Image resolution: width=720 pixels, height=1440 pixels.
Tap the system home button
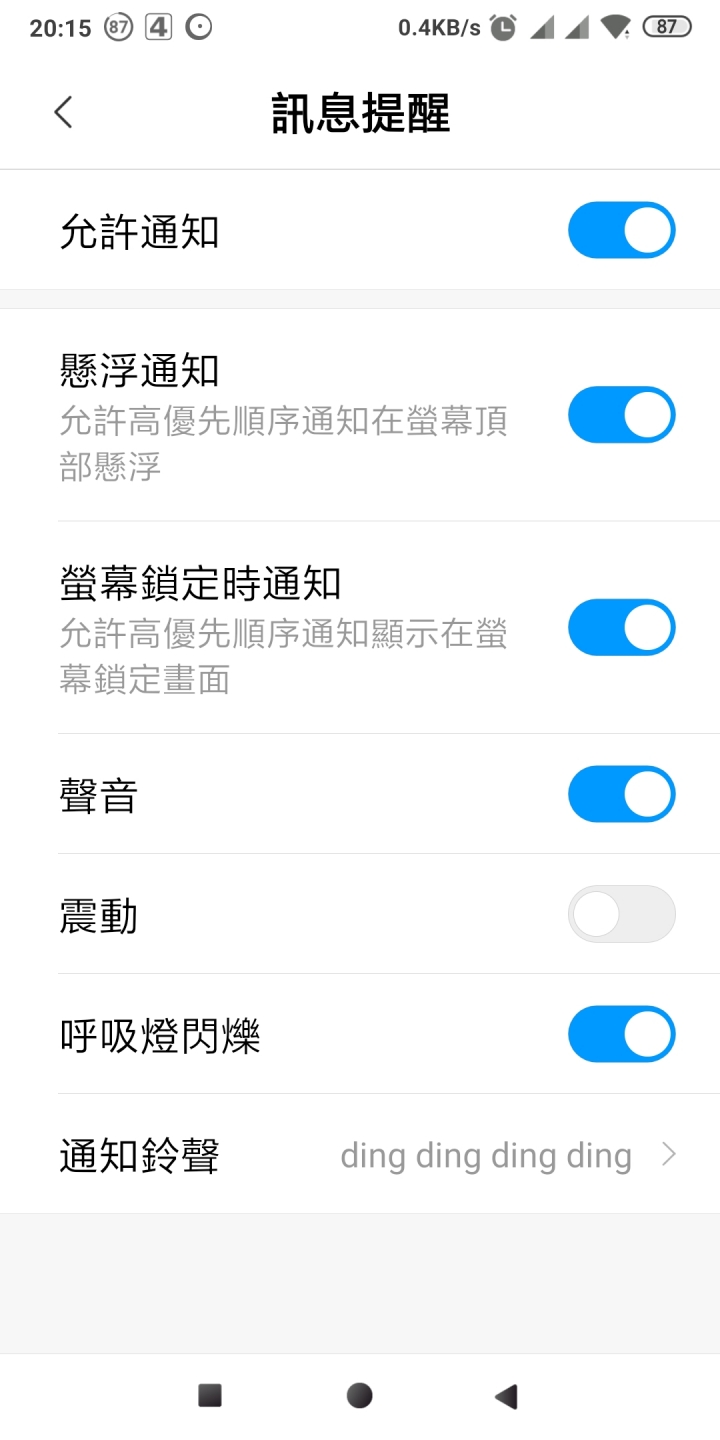click(x=359, y=1396)
